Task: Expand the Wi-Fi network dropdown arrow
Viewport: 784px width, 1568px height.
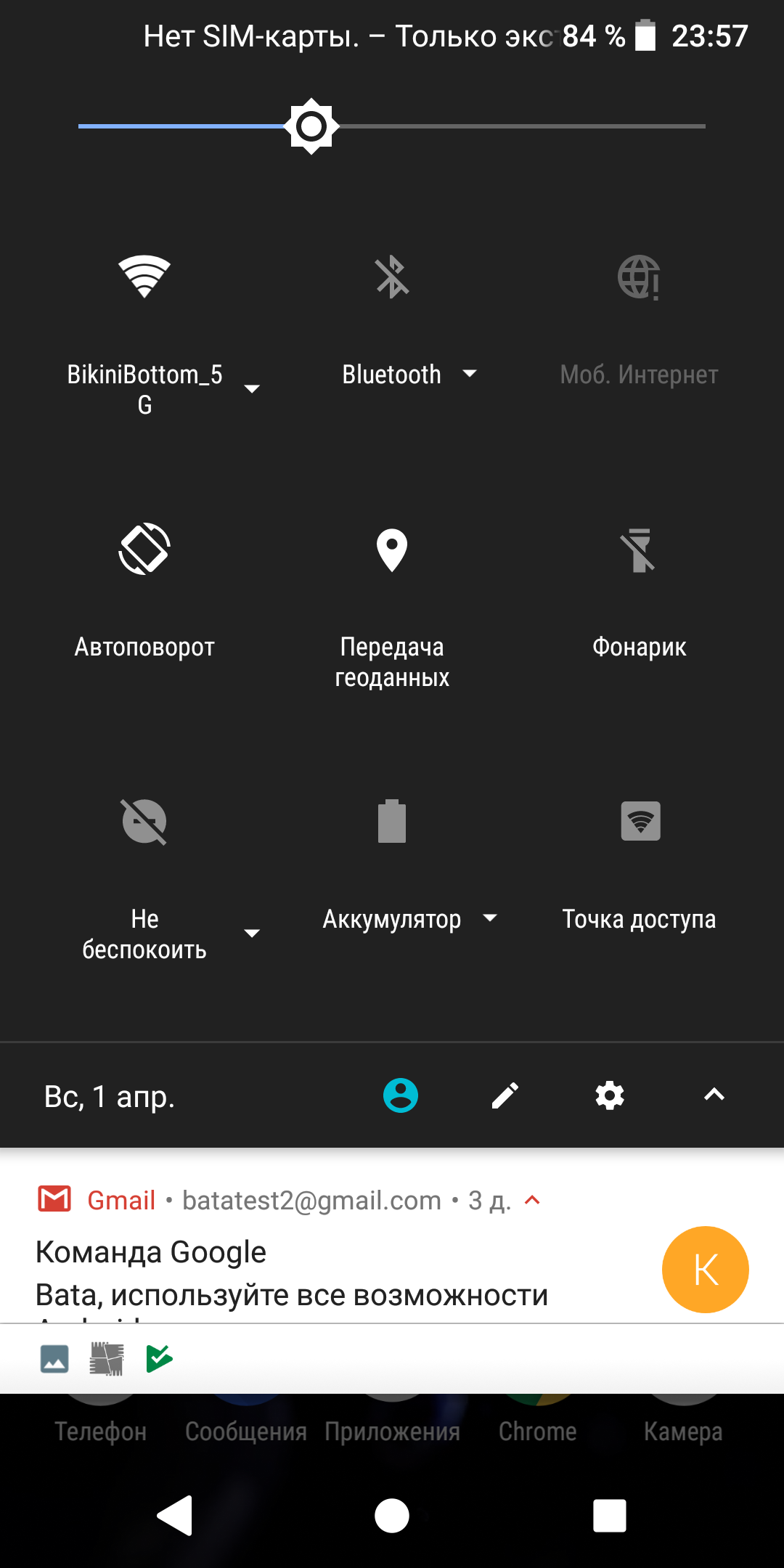Action: (x=252, y=389)
